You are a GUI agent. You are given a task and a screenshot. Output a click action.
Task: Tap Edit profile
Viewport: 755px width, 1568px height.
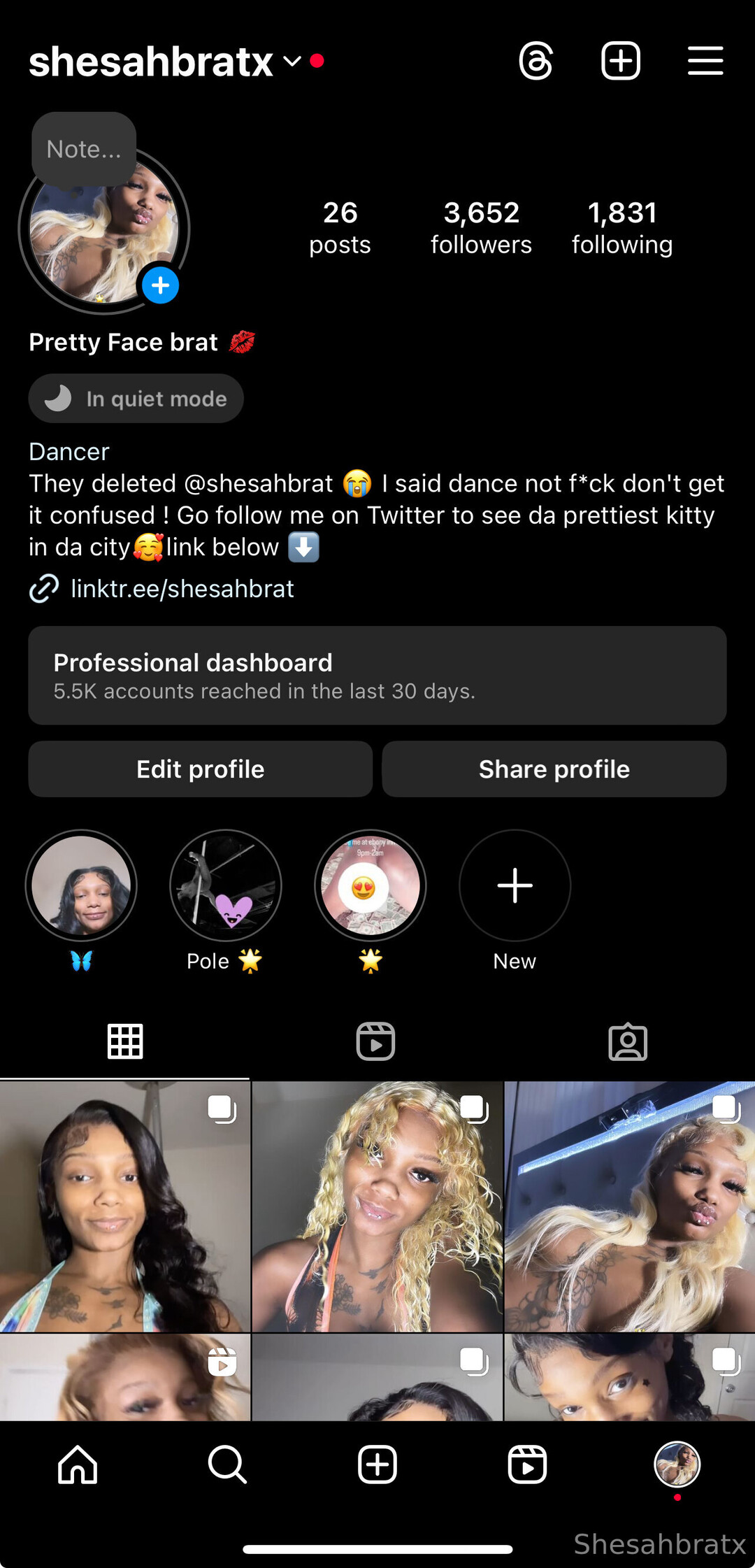[201, 769]
